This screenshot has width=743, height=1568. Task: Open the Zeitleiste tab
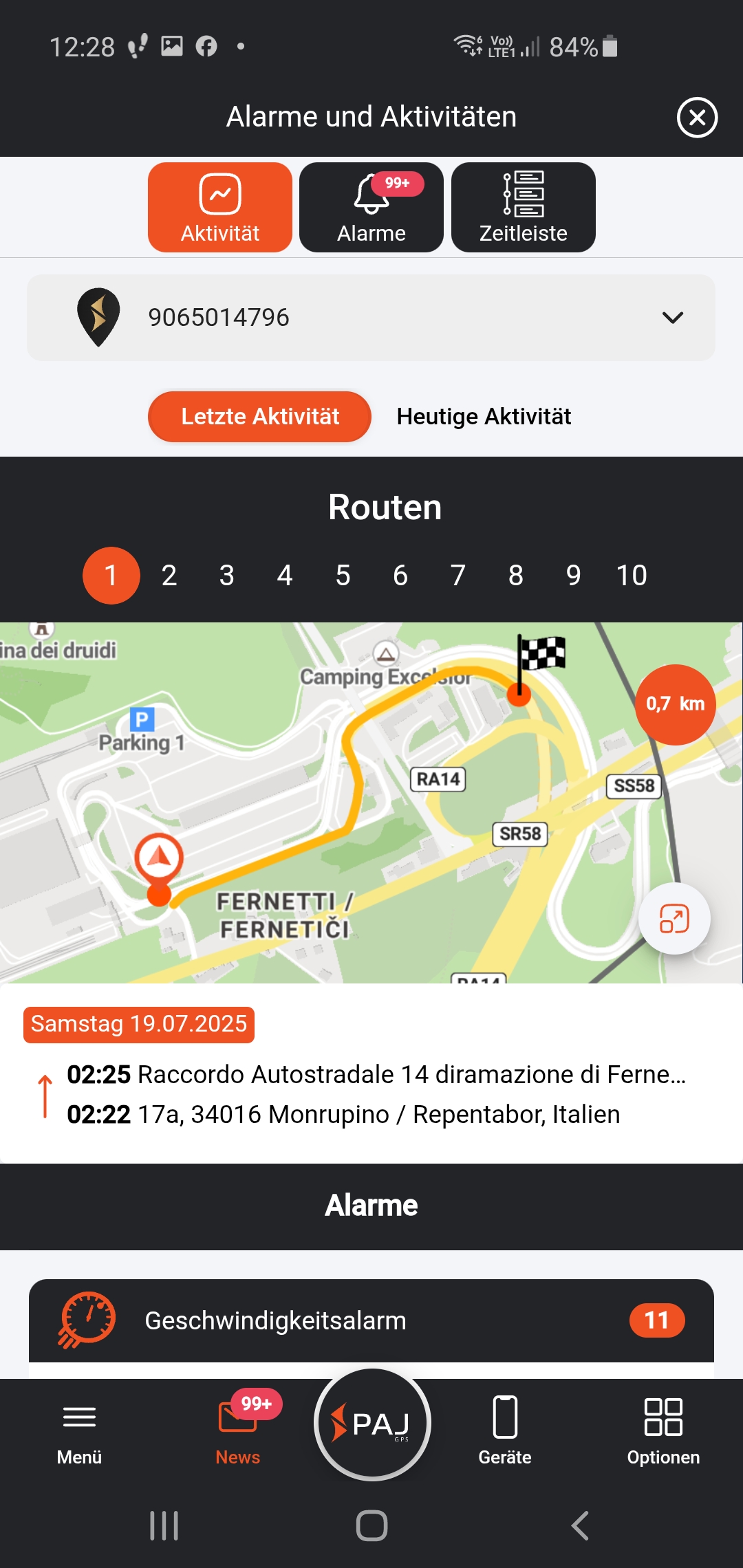coord(524,208)
